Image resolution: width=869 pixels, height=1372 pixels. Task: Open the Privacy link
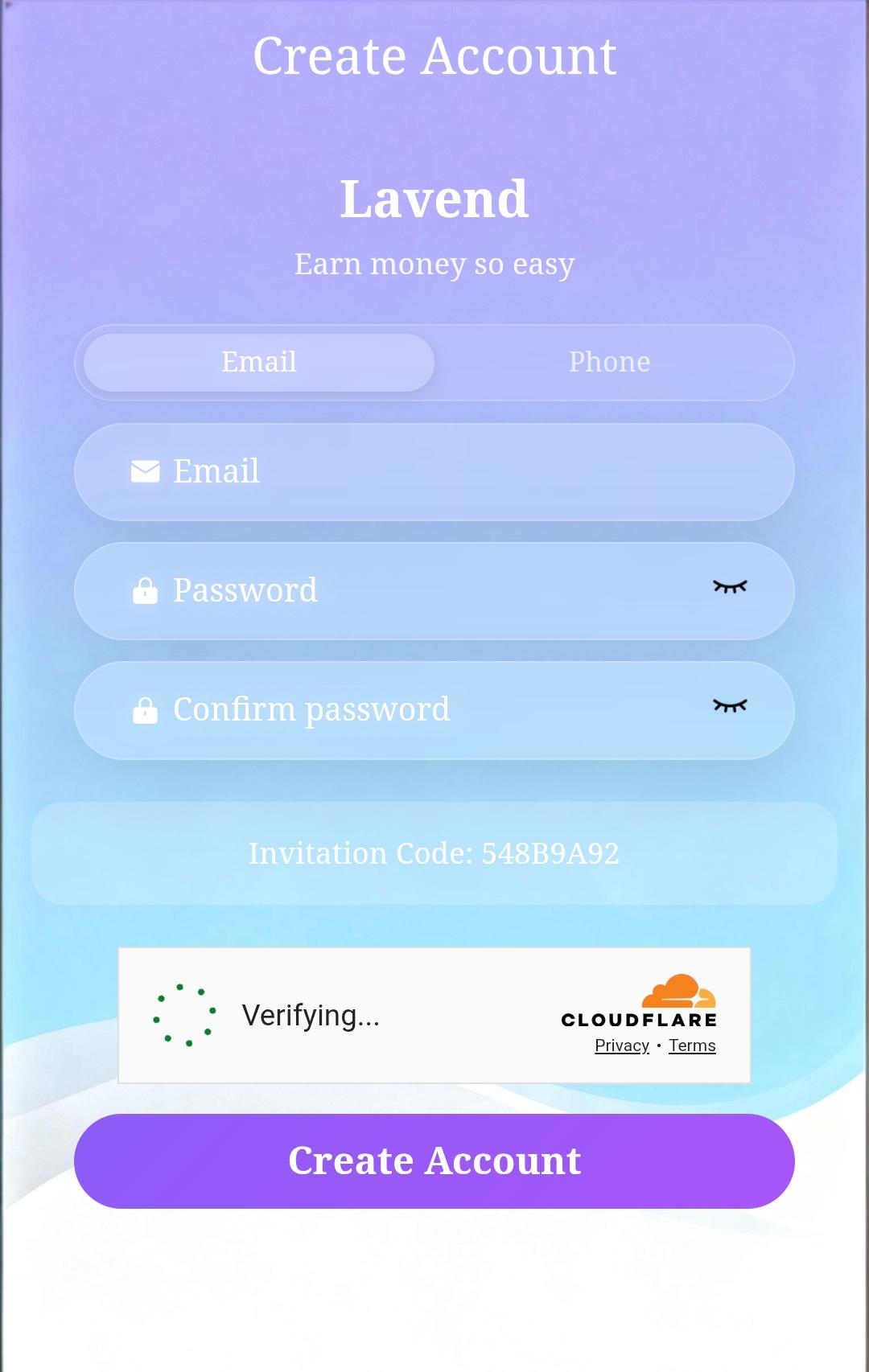(620, 1045)
